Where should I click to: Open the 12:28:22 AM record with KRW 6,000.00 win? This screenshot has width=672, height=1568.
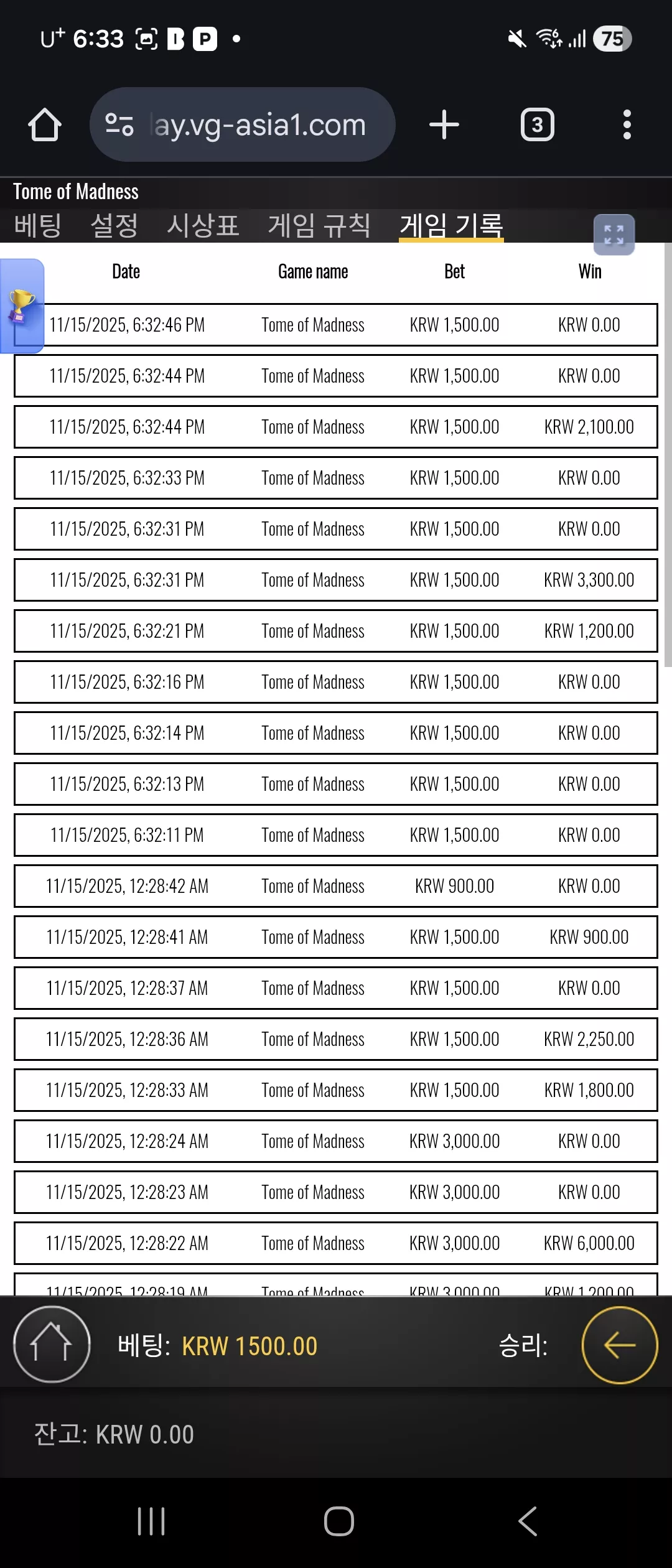pyautogui.click(x=336, y=1243)
